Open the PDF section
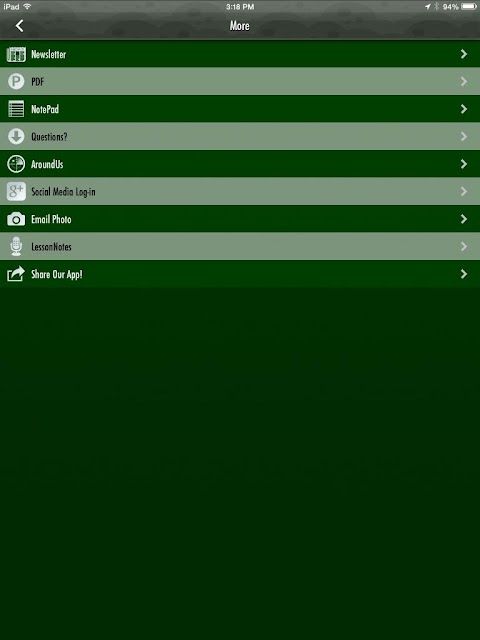This screenshot has width=480, height=640. point(240,81)
